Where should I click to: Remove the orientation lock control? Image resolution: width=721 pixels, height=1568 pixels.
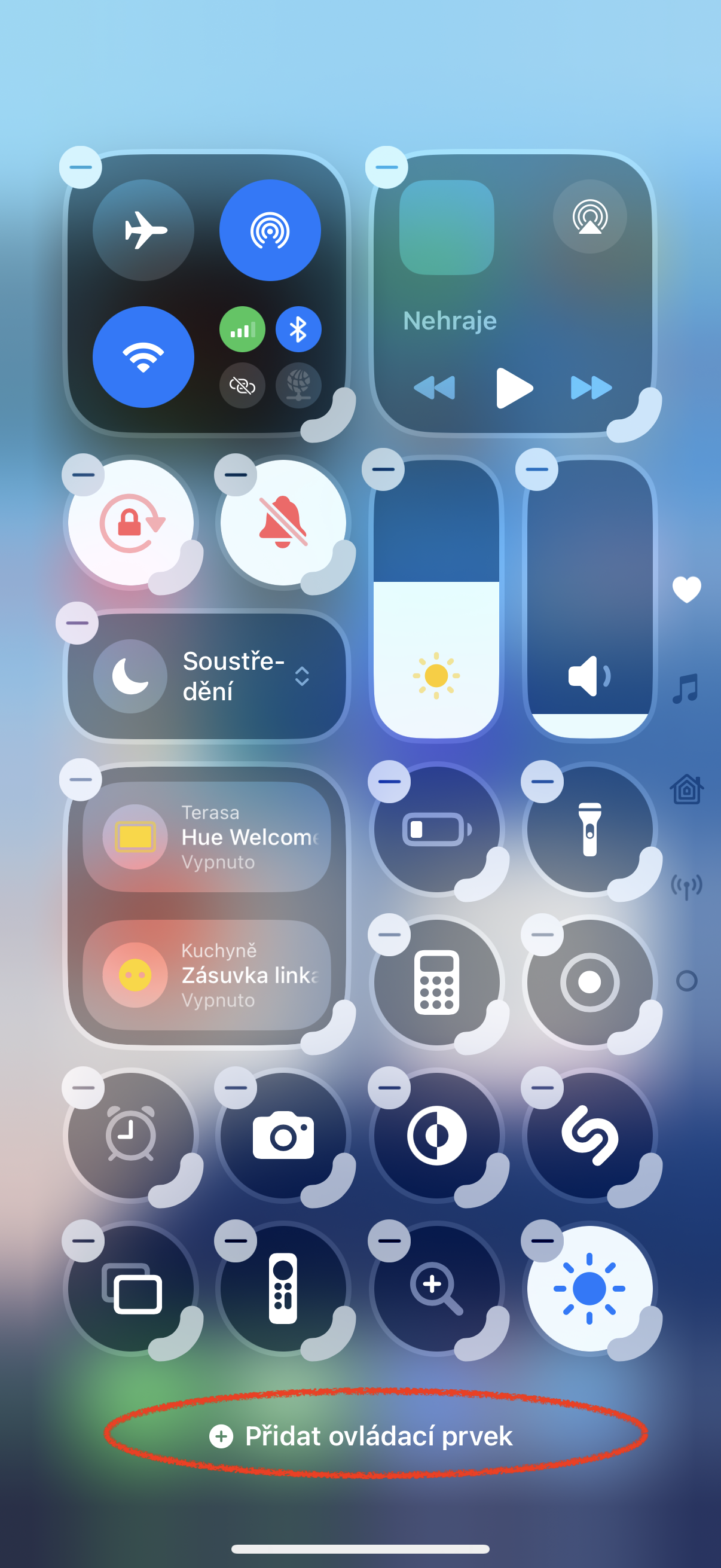83,475
